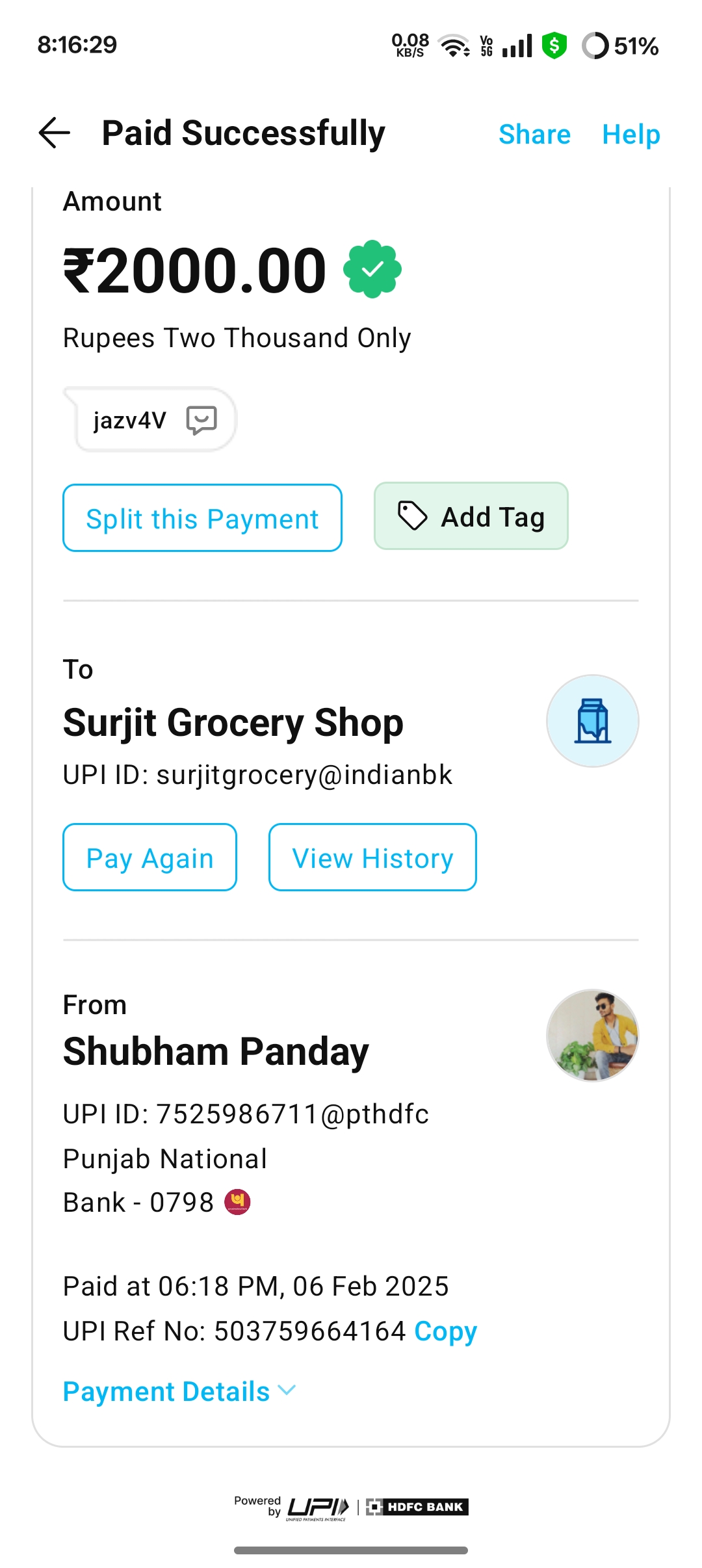702x1568 pixels.
Task: Tap Split this Payment
Action: tap(202, 518)
